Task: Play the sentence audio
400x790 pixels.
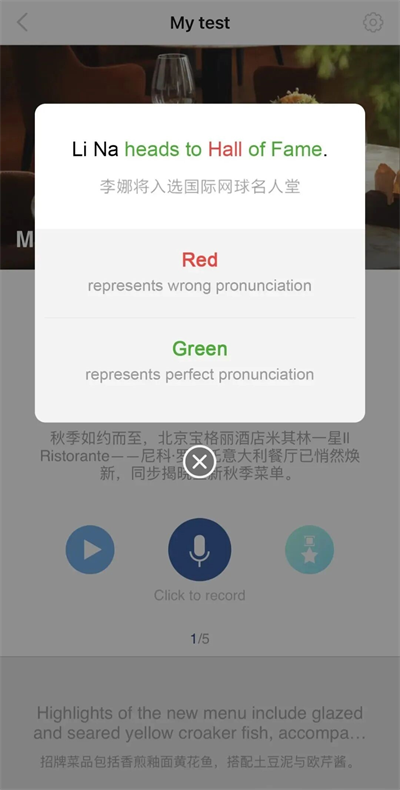Action: (x=90, y=550)
